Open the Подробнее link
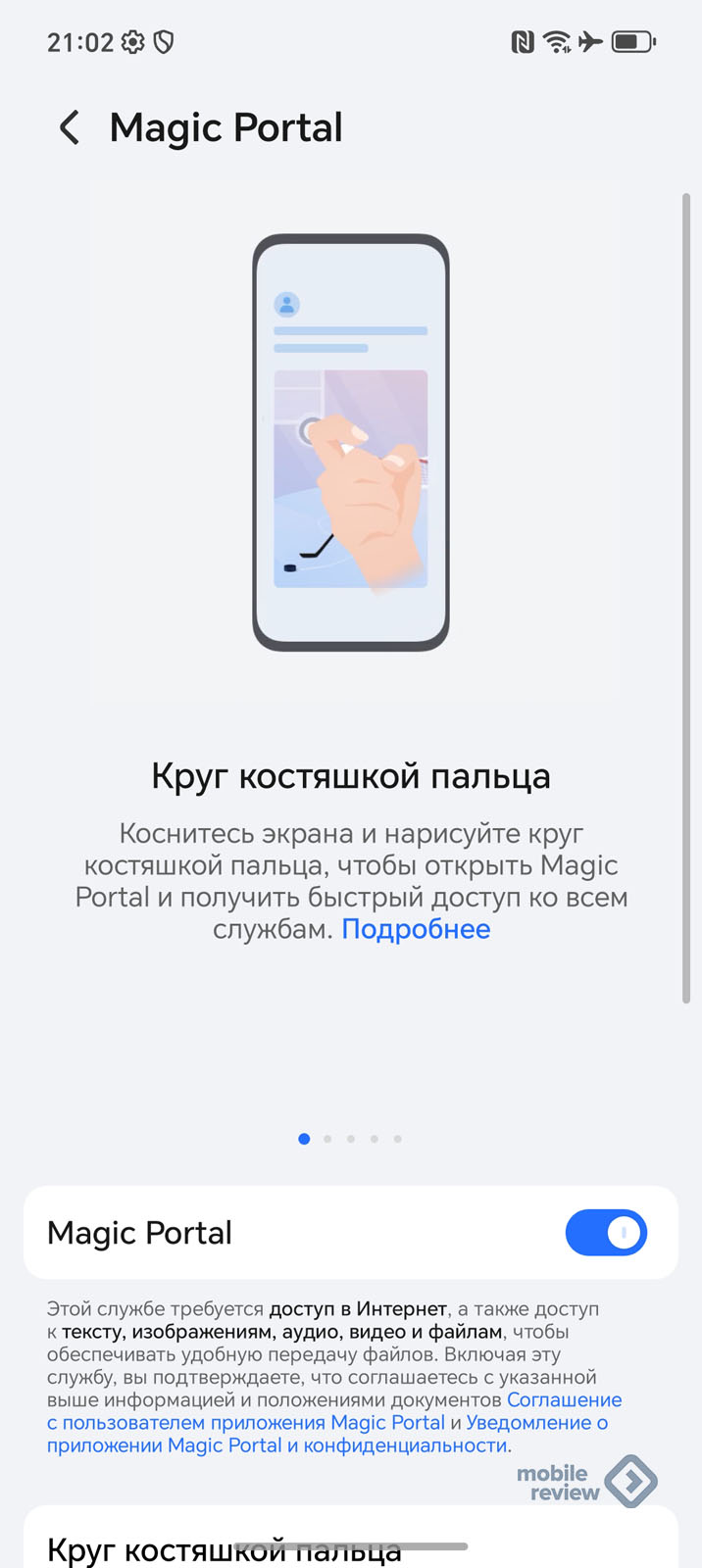 [x=416, y=929]
